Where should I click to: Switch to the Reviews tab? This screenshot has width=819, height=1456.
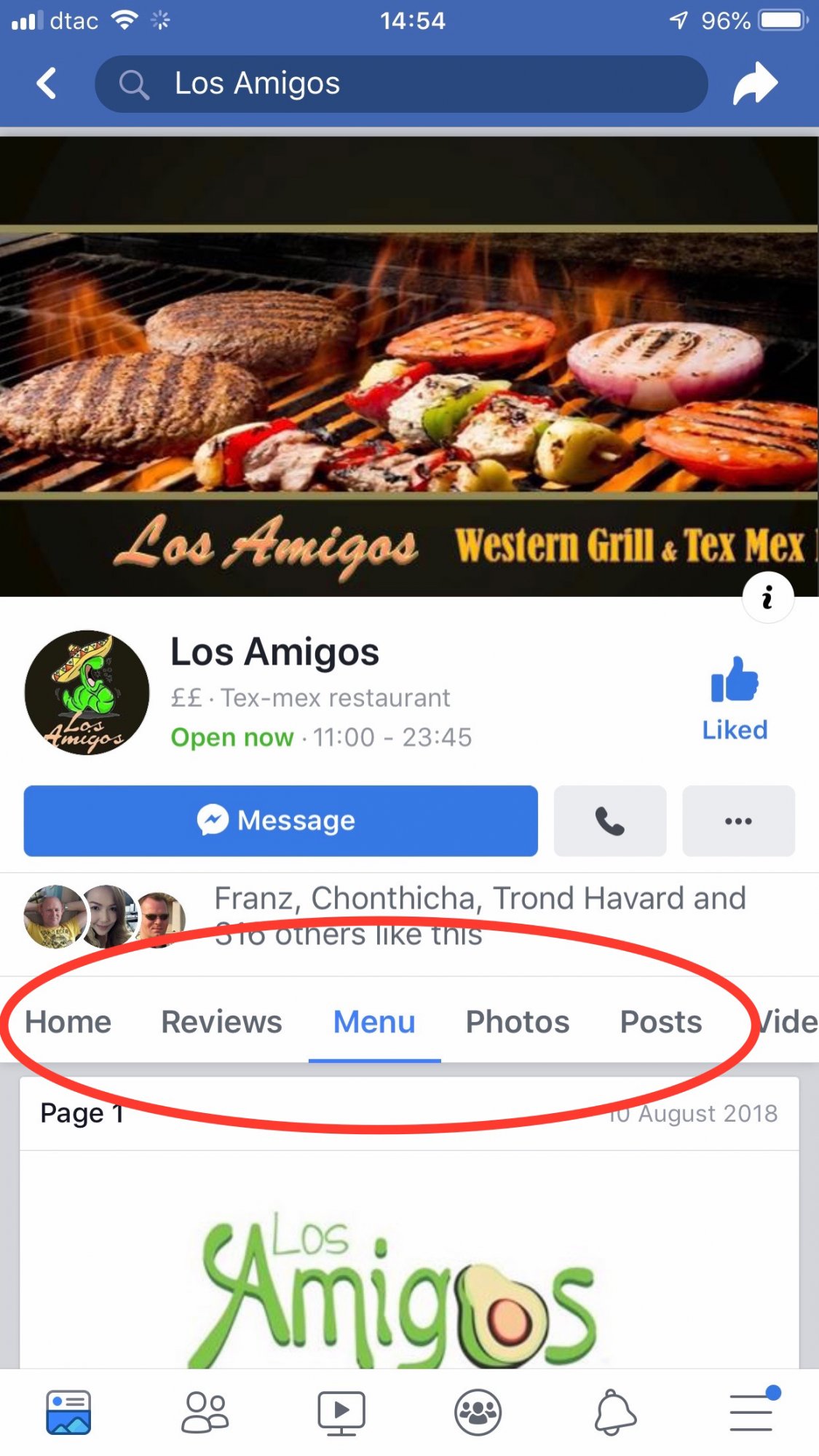tap(221, 1021)
